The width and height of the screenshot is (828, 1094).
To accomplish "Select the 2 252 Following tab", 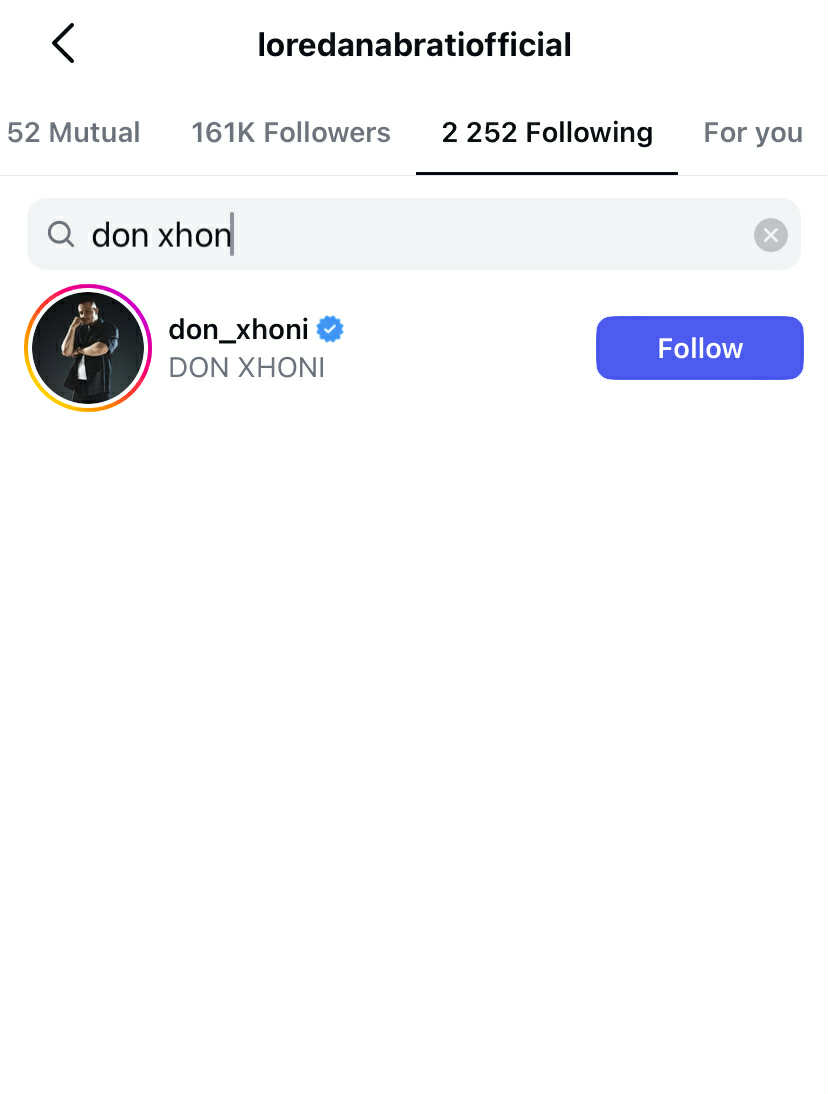I will pos(547,133).
